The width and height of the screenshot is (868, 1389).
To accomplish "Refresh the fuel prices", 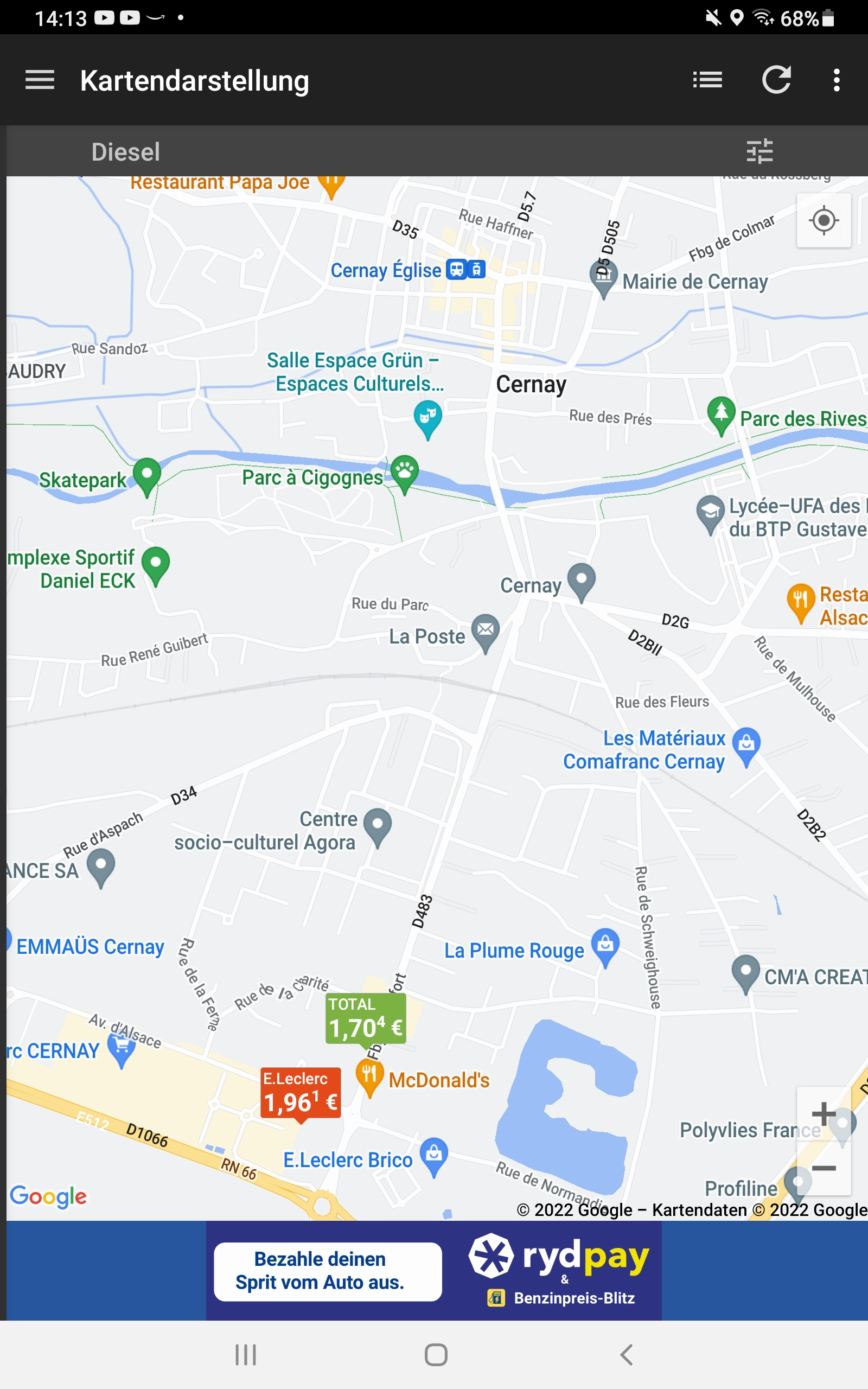I will pos(776,80).
